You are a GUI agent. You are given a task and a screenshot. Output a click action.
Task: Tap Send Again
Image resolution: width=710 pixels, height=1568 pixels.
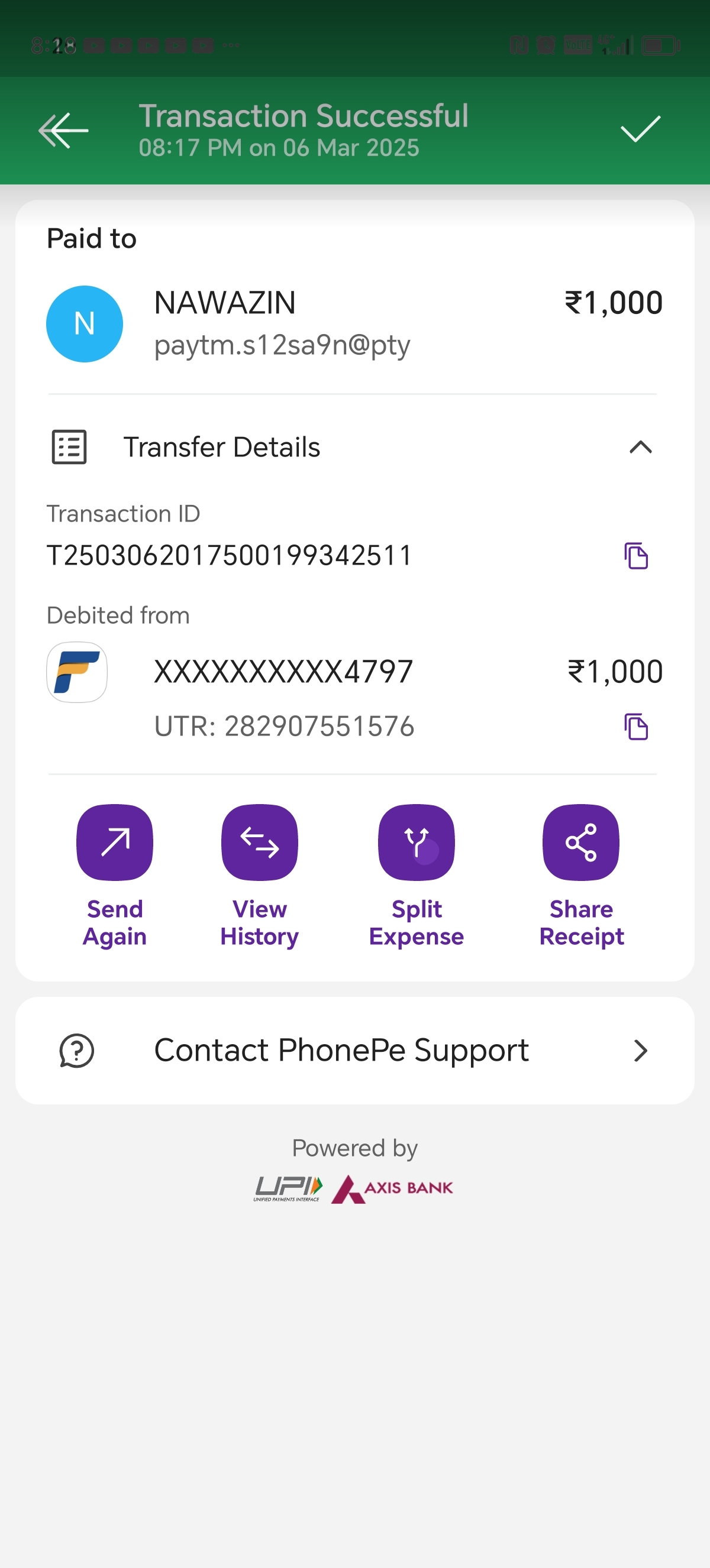pos(114,843)
